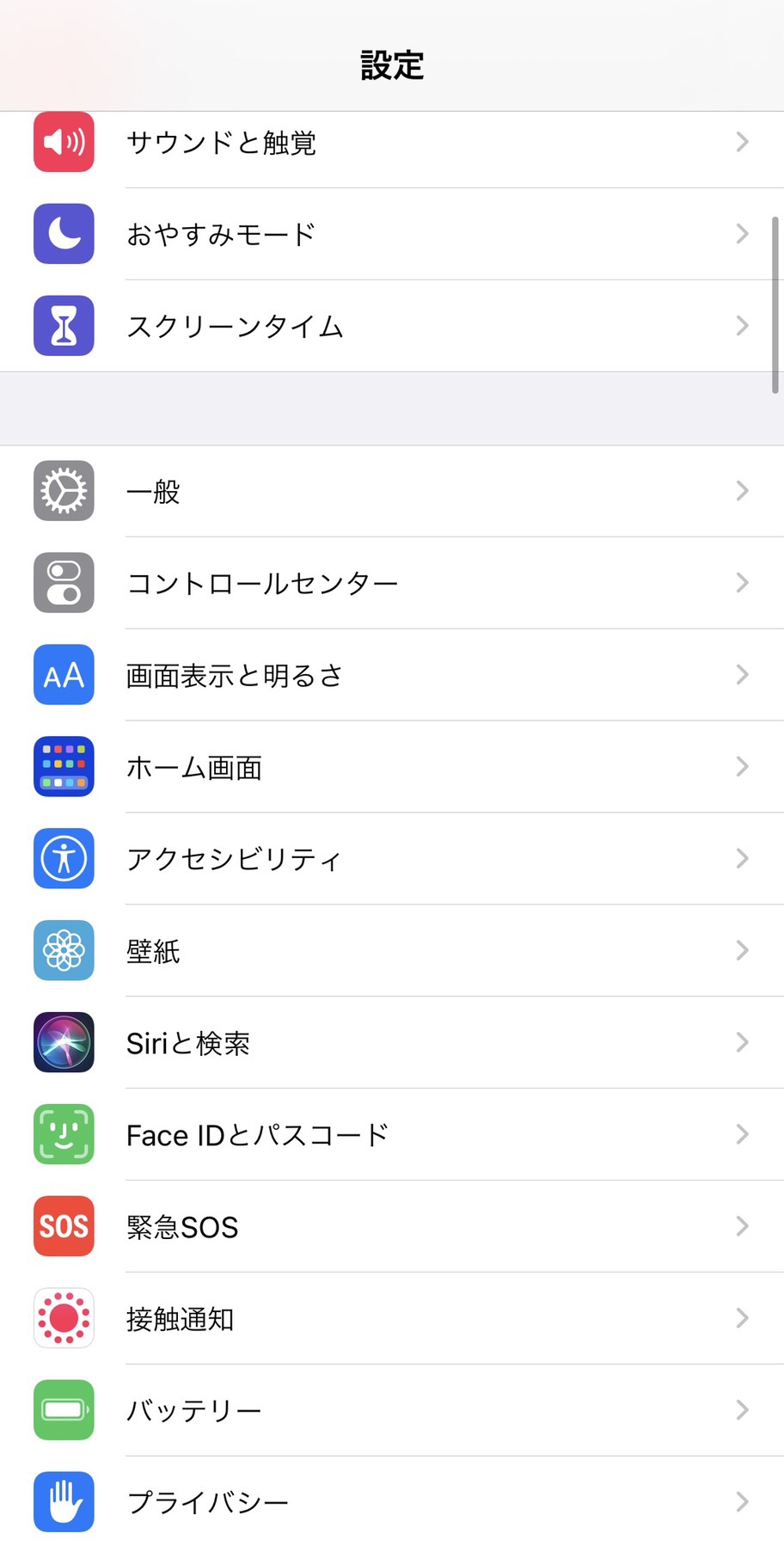Select 接触通知 row

coord(392,1319)
